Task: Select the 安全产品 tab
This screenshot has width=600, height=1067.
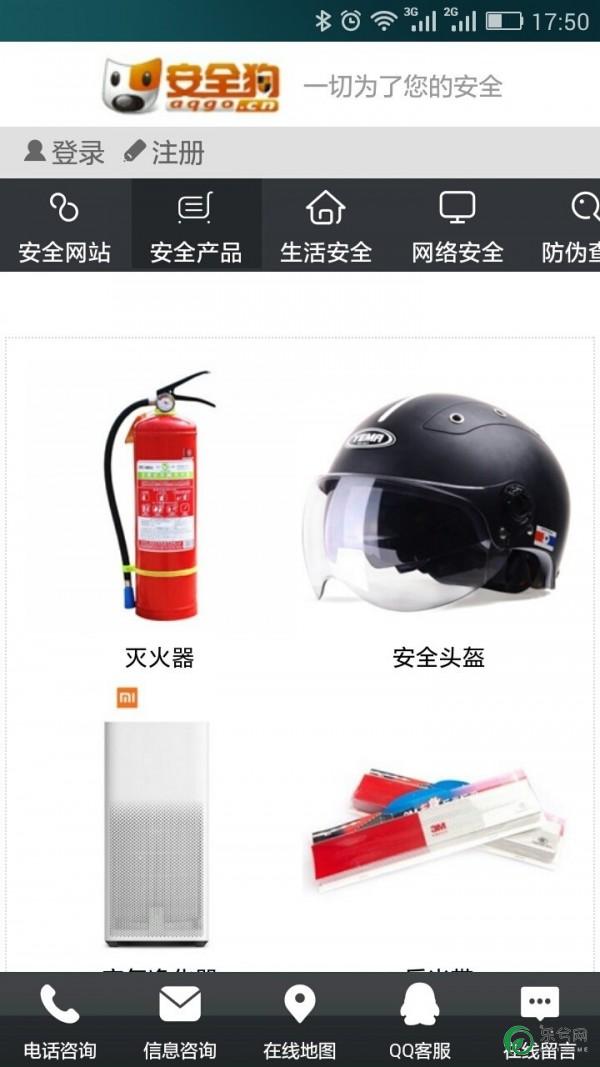Action: 196,227
